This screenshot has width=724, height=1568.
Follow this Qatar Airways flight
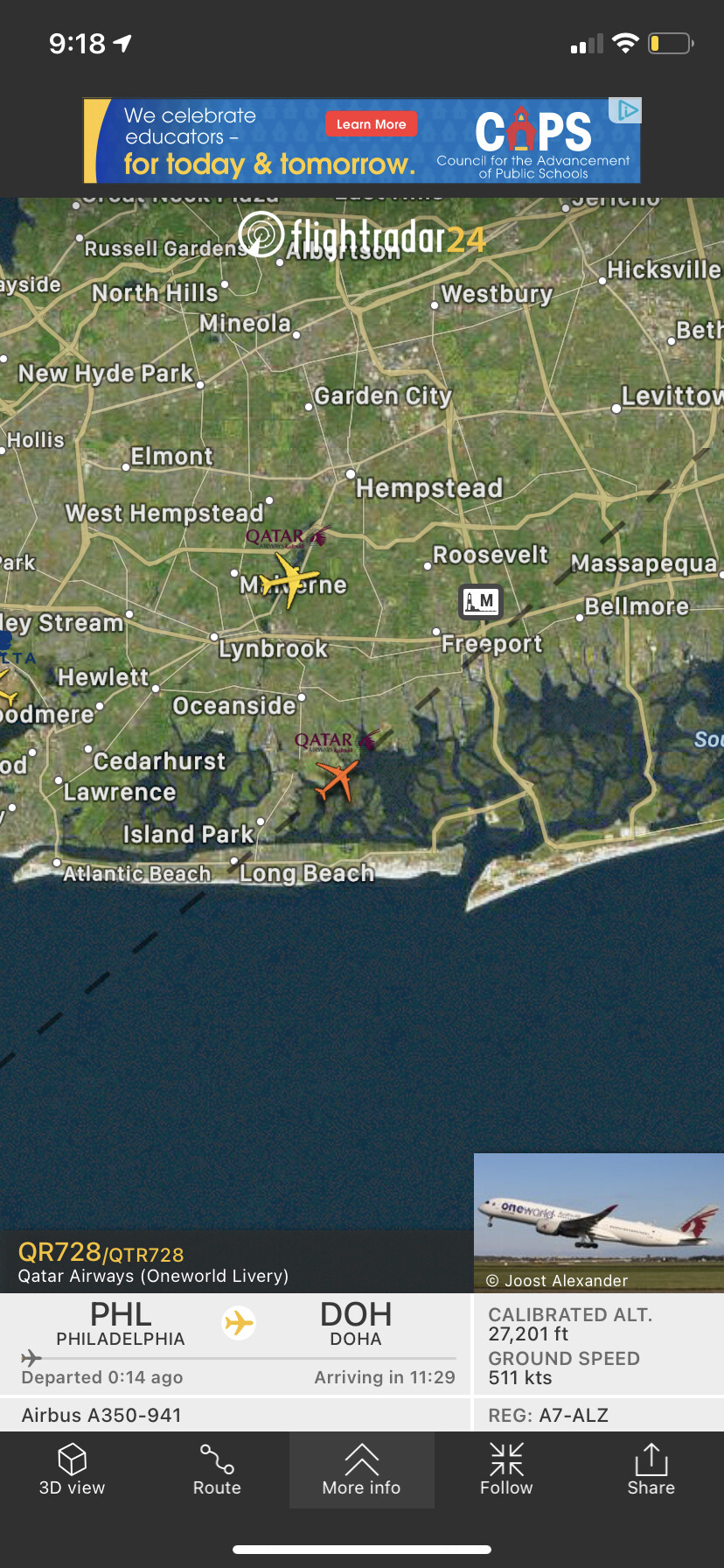click(506, 1470)
